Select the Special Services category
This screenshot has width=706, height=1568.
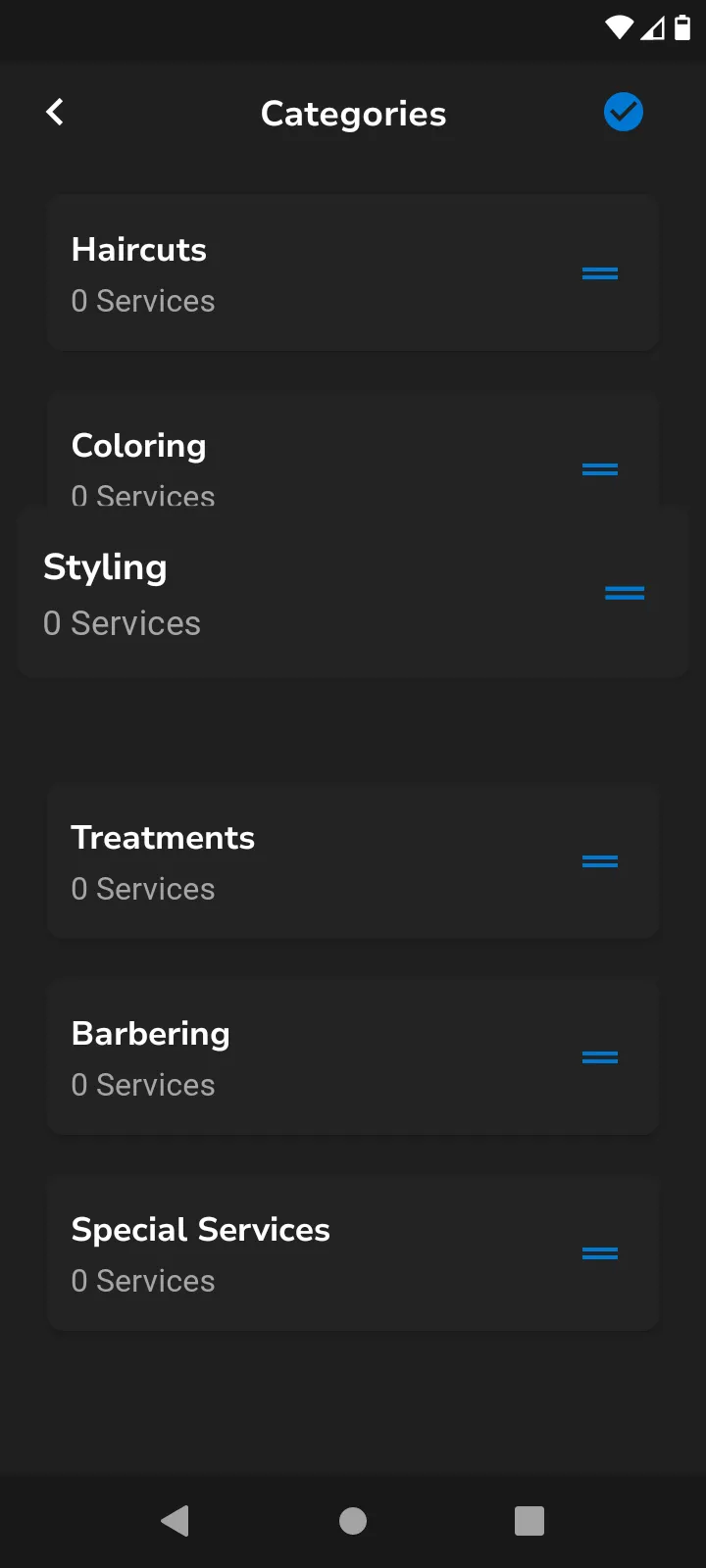[294, 1253]
